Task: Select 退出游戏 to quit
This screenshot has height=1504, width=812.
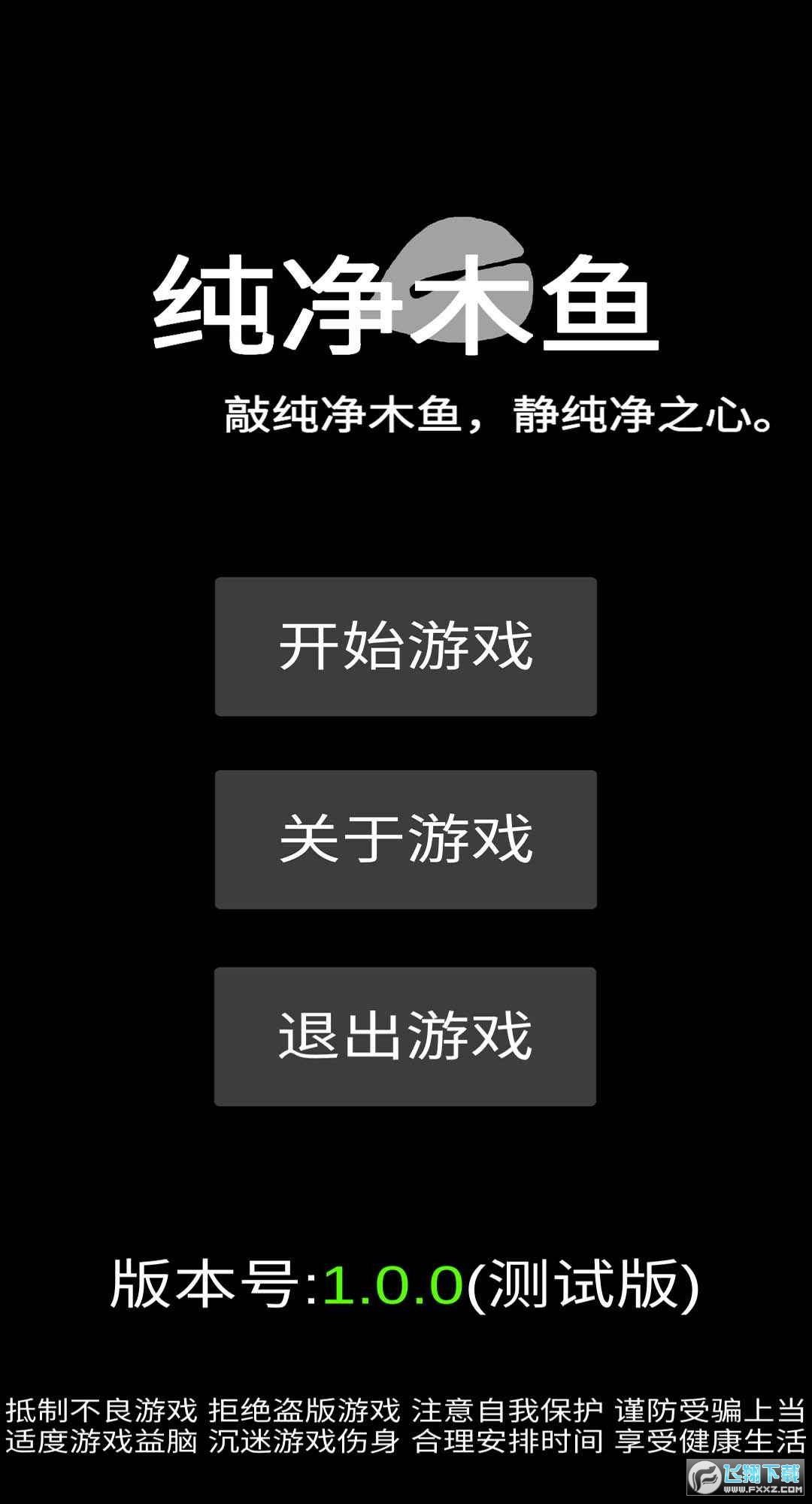Action: click(405, 1036)
